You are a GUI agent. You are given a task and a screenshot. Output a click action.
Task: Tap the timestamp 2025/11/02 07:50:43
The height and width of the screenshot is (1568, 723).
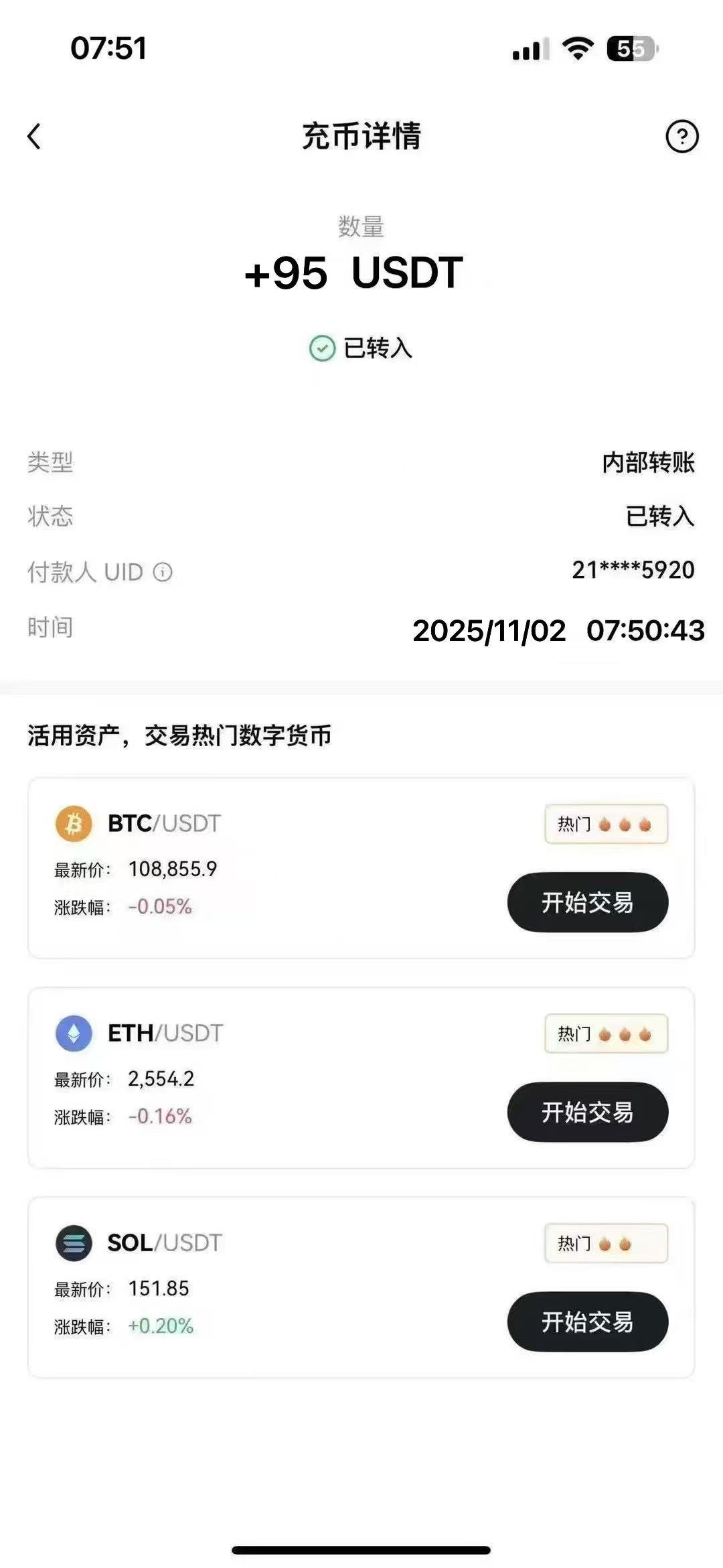pos(558,630)
